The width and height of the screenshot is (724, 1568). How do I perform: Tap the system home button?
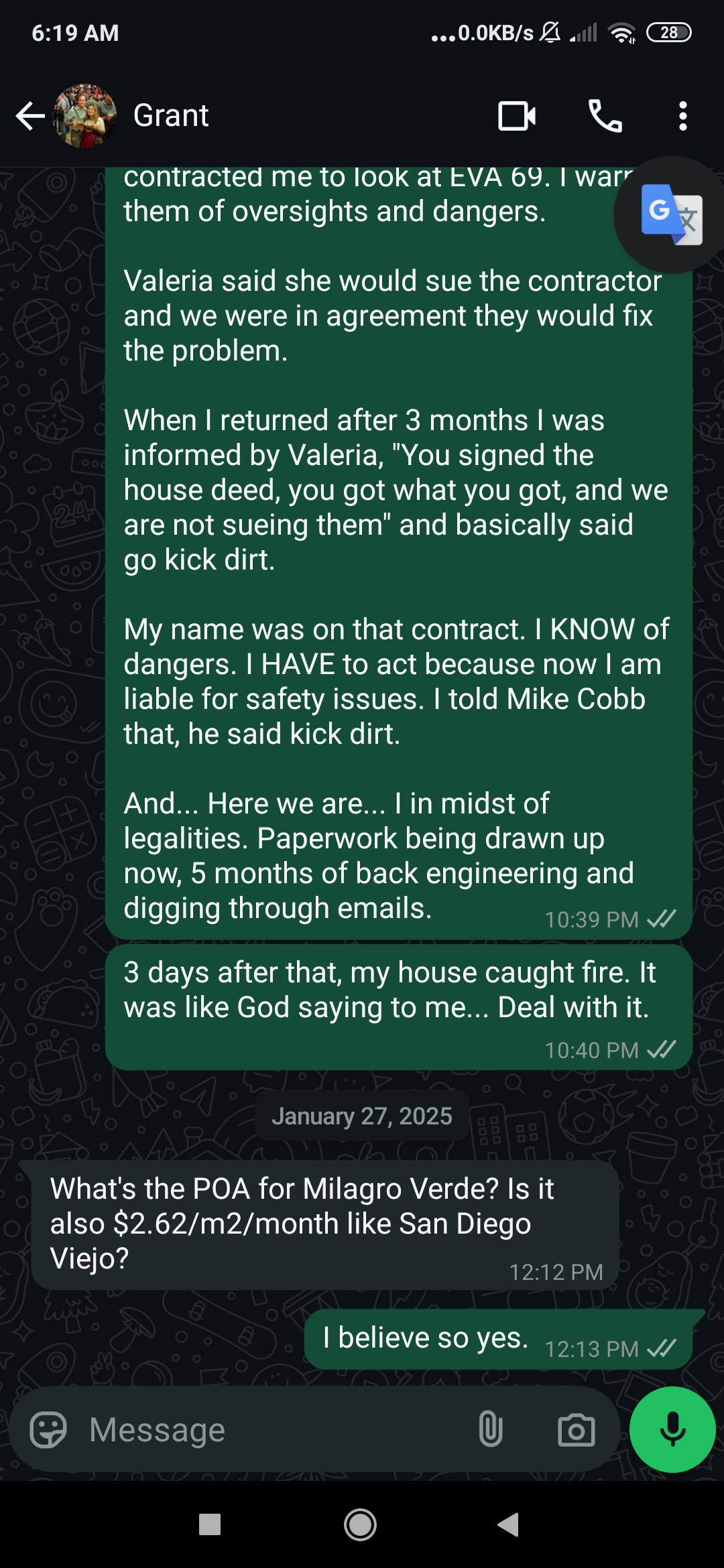coord(360,1524)
